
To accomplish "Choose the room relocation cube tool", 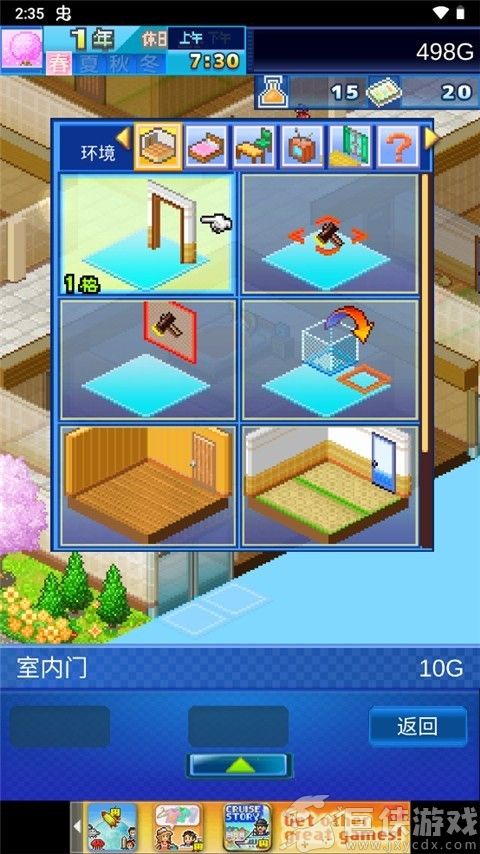I will (x=330, y=359).
